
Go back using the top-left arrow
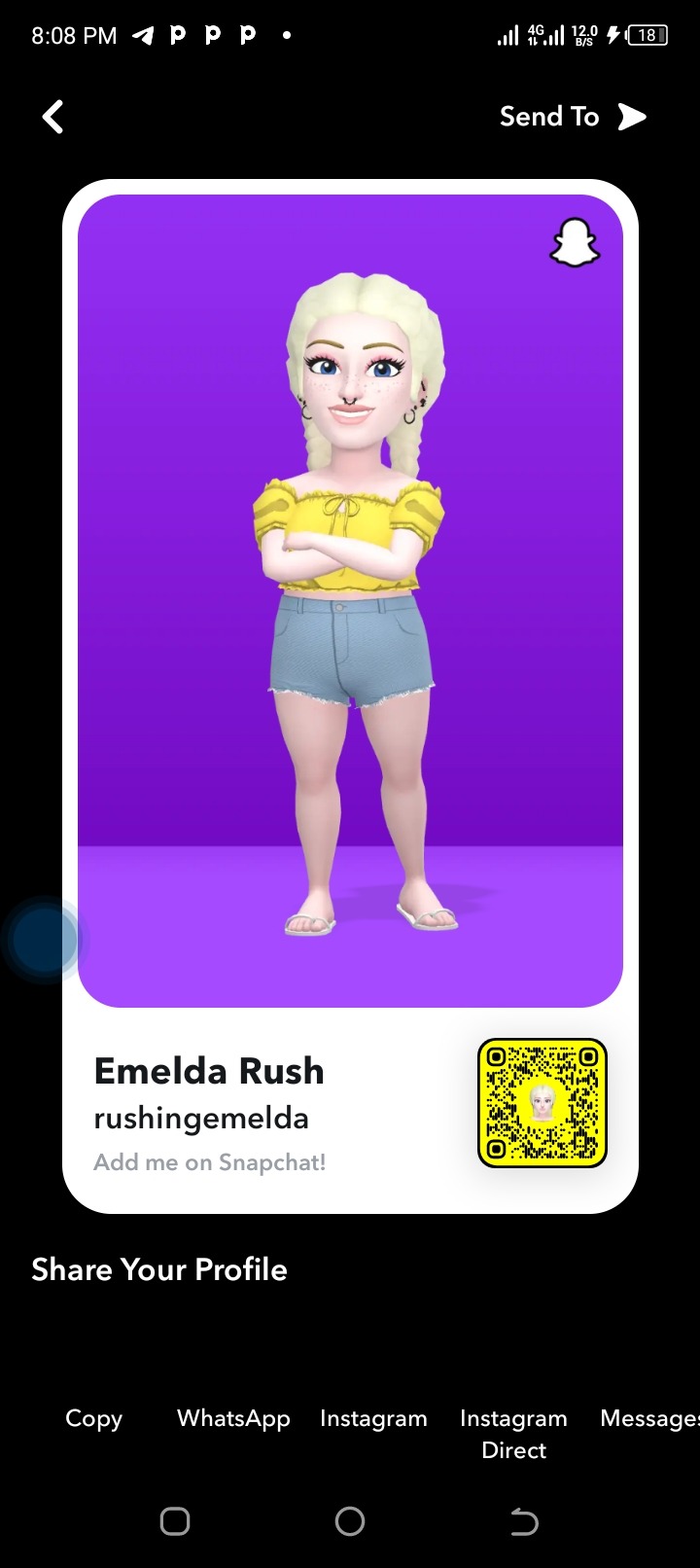tap(53, 118)
